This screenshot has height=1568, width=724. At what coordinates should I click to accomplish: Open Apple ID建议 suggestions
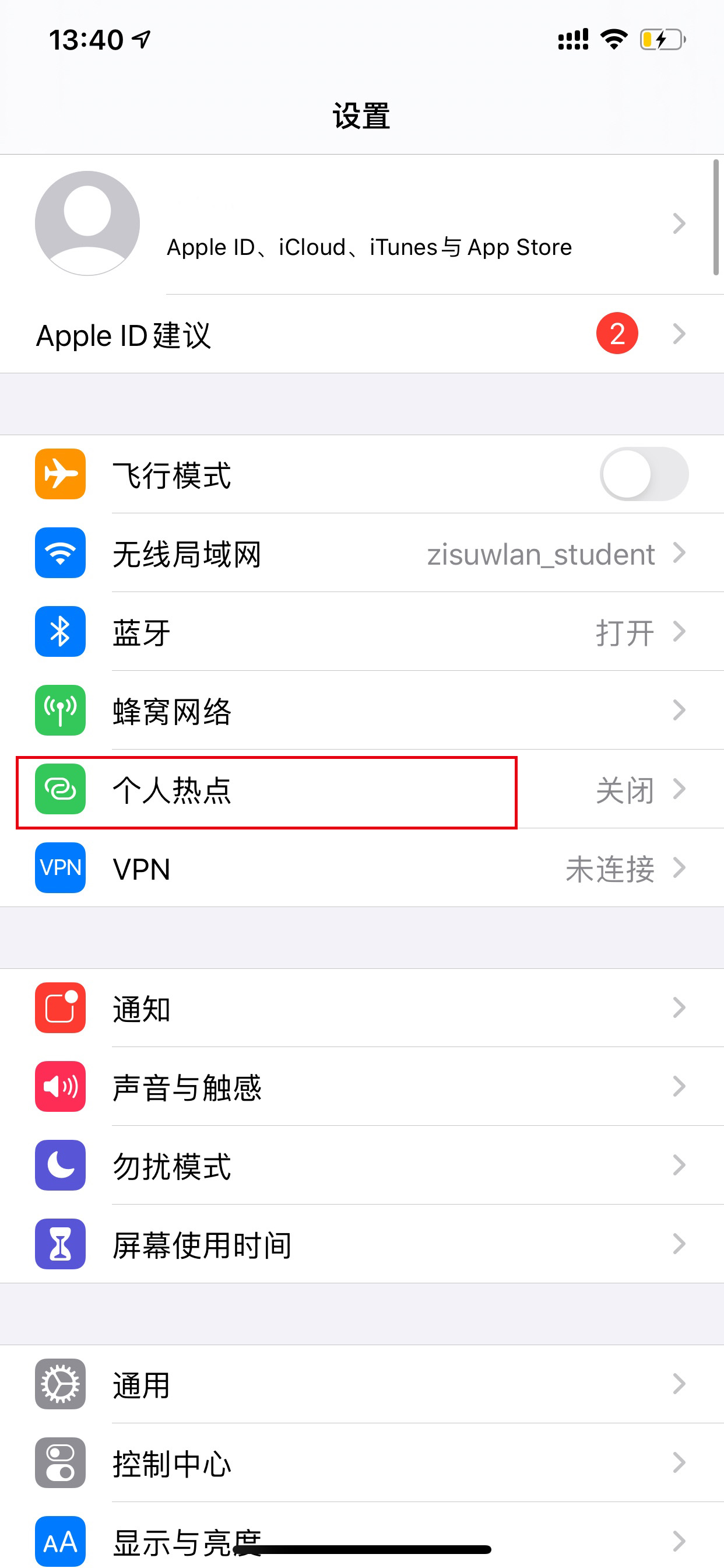coord(362,334)
